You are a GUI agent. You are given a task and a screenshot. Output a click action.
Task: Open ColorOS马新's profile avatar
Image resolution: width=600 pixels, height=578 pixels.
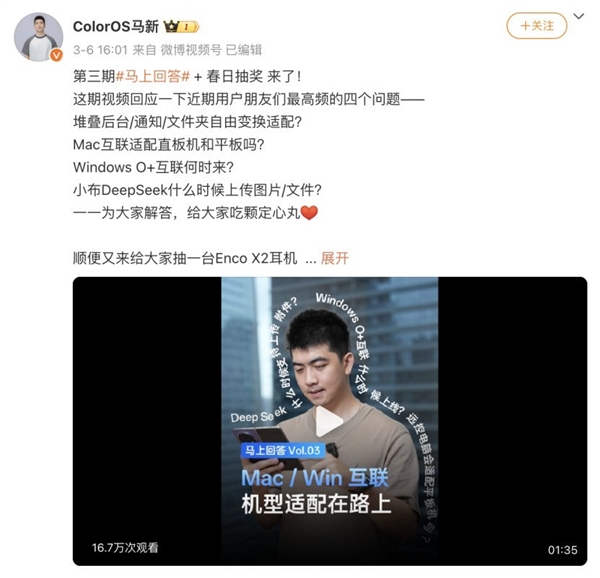click(39, 38)
